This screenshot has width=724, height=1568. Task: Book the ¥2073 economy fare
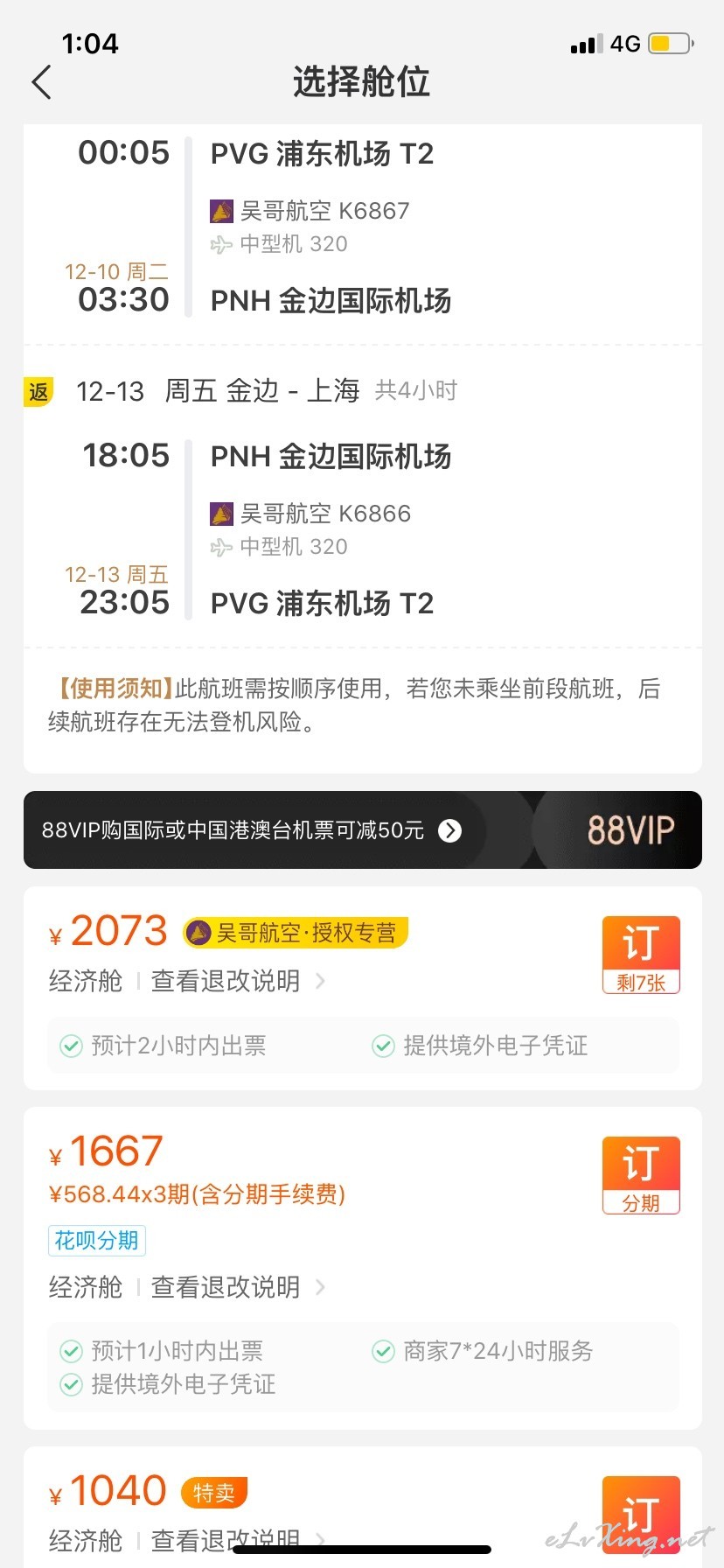point(641,955)
